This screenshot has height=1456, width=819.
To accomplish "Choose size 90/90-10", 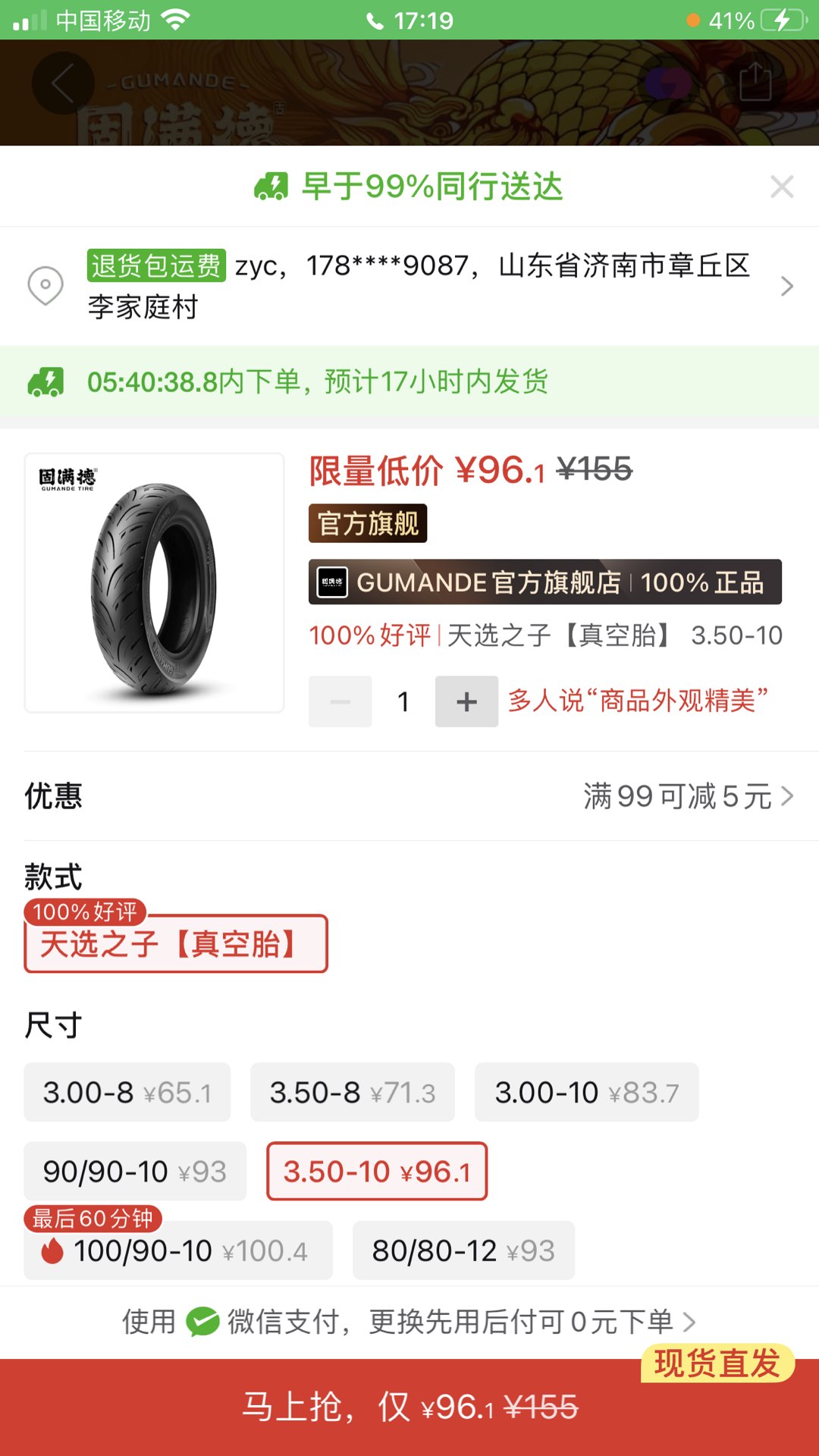I will click(135, 1172).
